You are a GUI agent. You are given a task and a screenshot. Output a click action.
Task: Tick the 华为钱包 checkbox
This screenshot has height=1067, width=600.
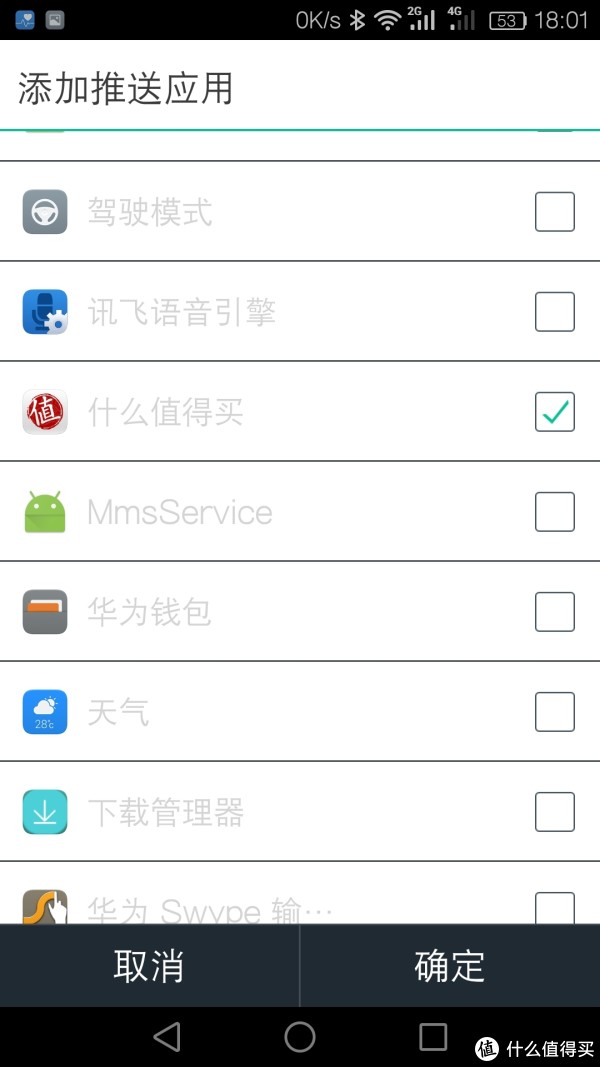pos(554,612)
